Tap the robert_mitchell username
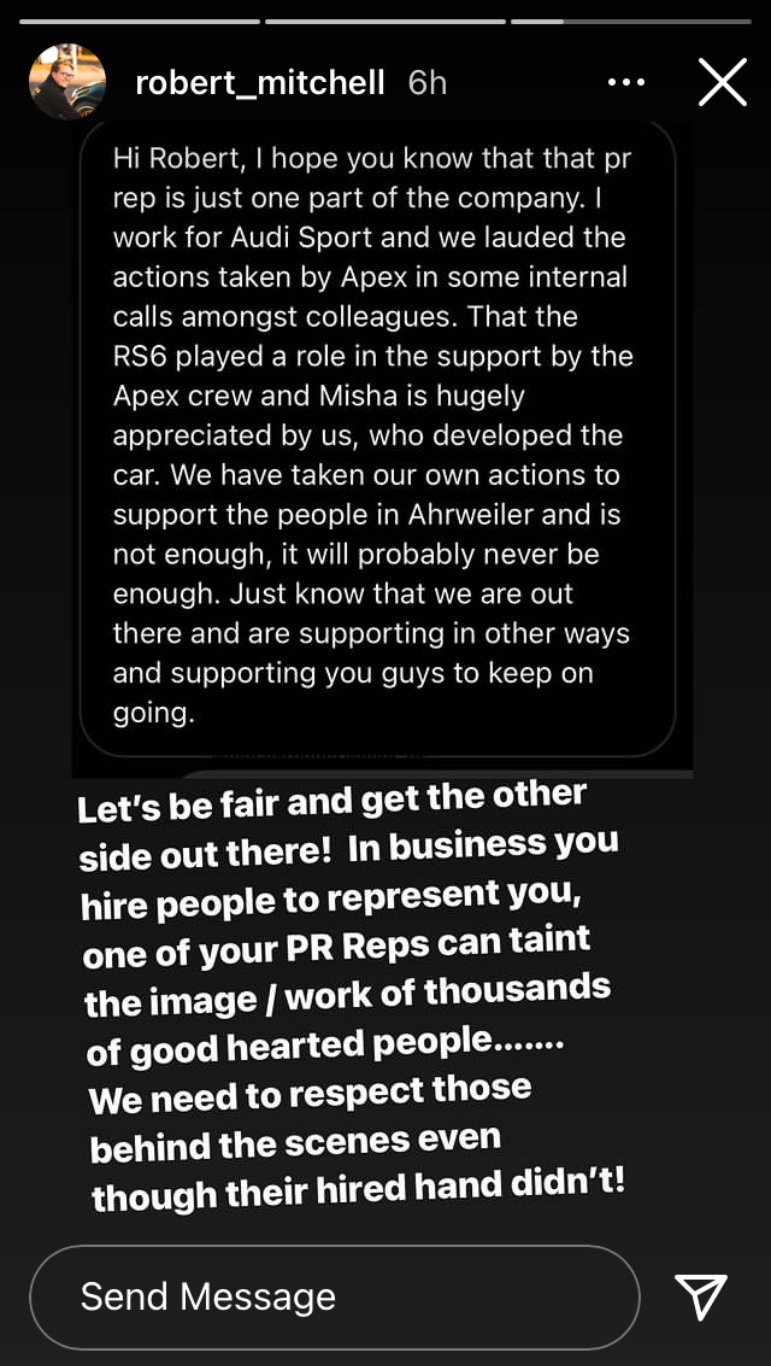This screenshot has height=1366, width=771. click(260, 83)
